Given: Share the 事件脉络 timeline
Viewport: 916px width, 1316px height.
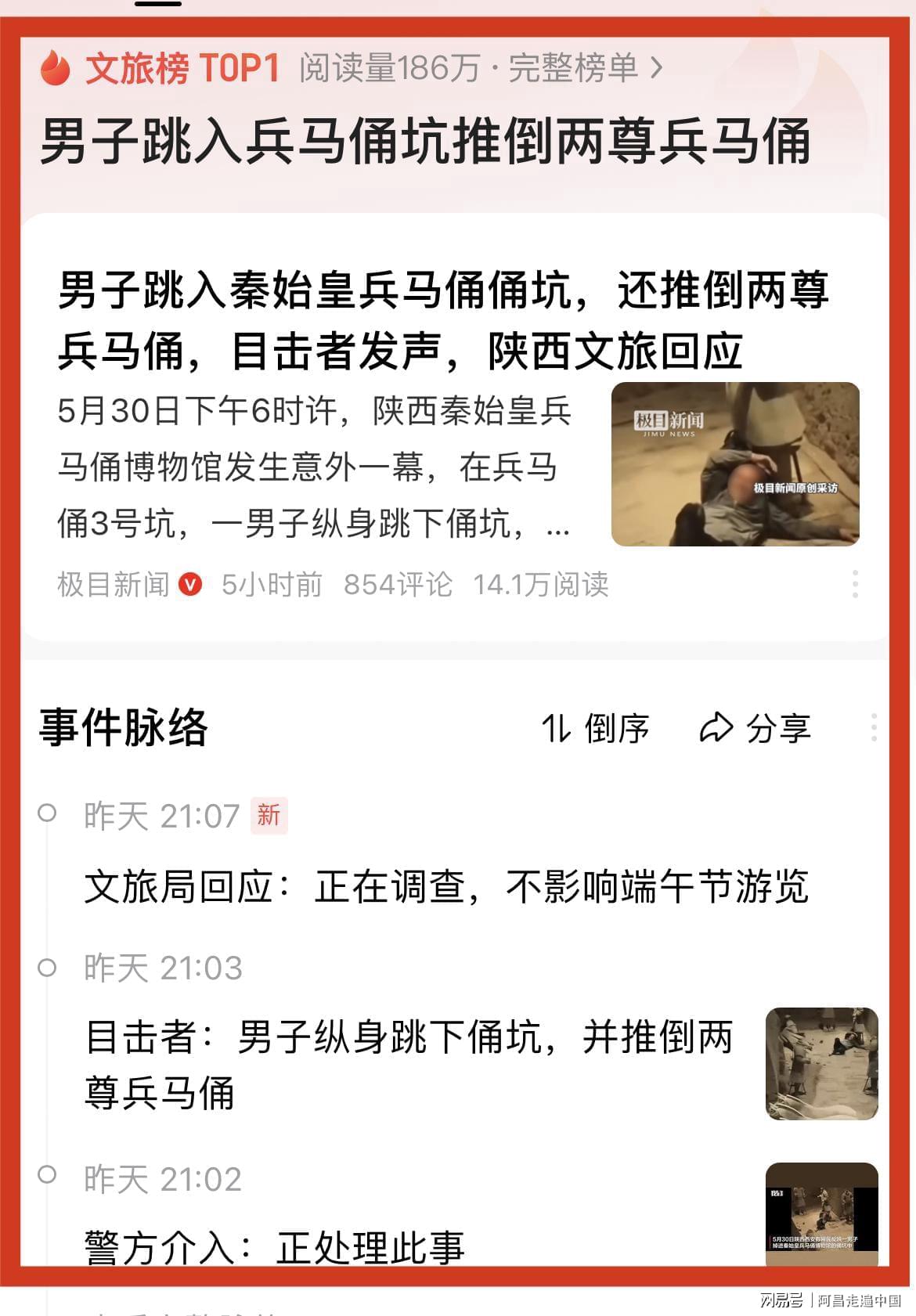Looking at the screenshot, I should (756, 729).
